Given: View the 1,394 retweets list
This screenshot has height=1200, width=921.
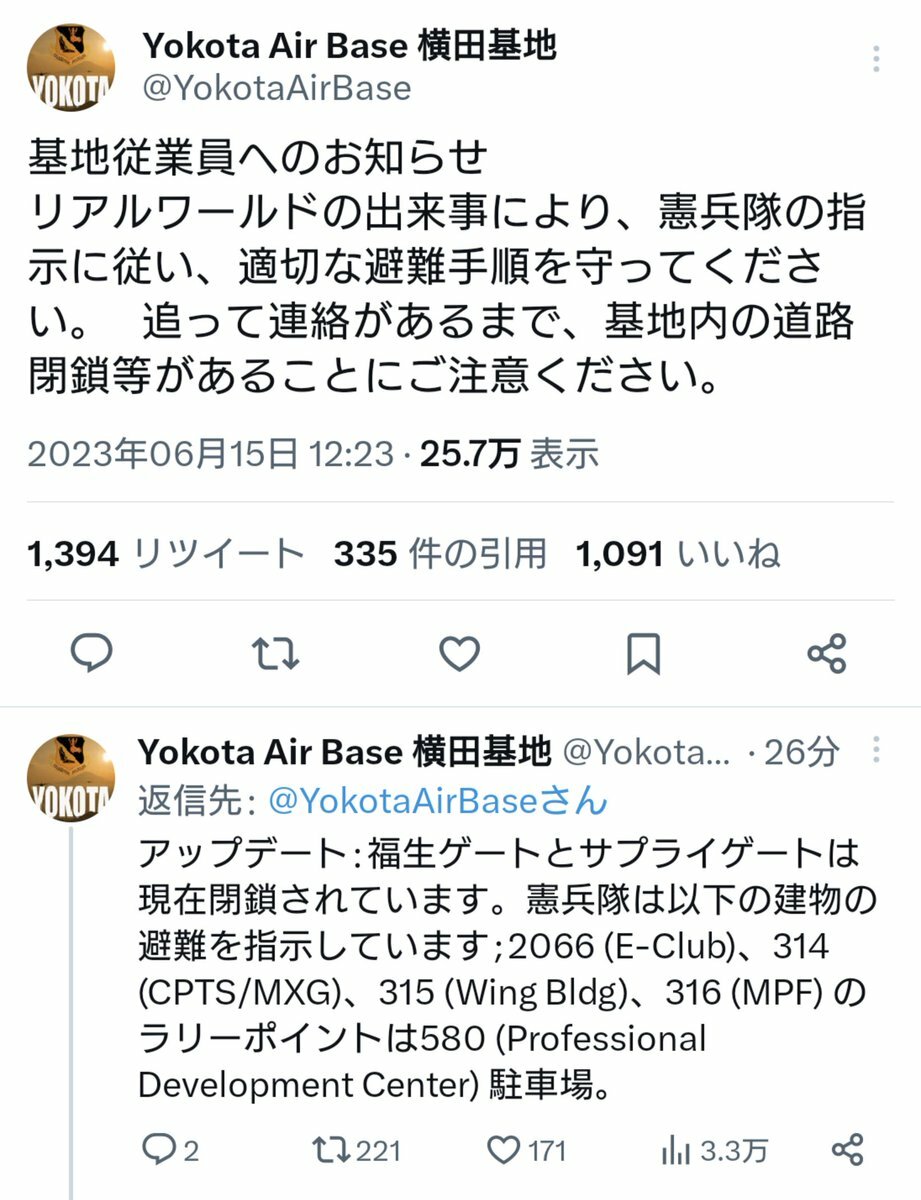Looking at the screenshot, I should click(167, 553).
